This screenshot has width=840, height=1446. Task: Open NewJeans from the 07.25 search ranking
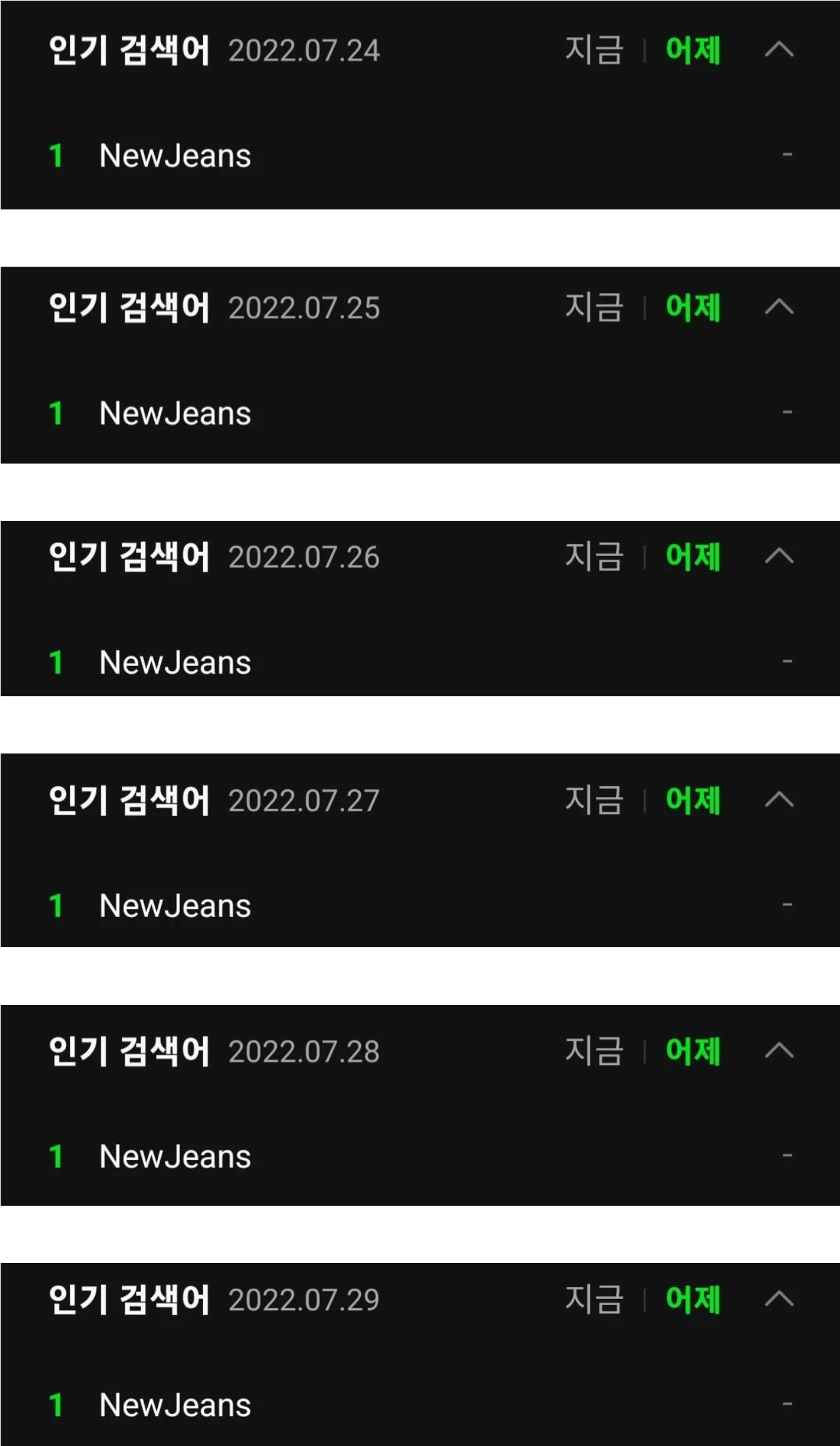coord(176,413)
